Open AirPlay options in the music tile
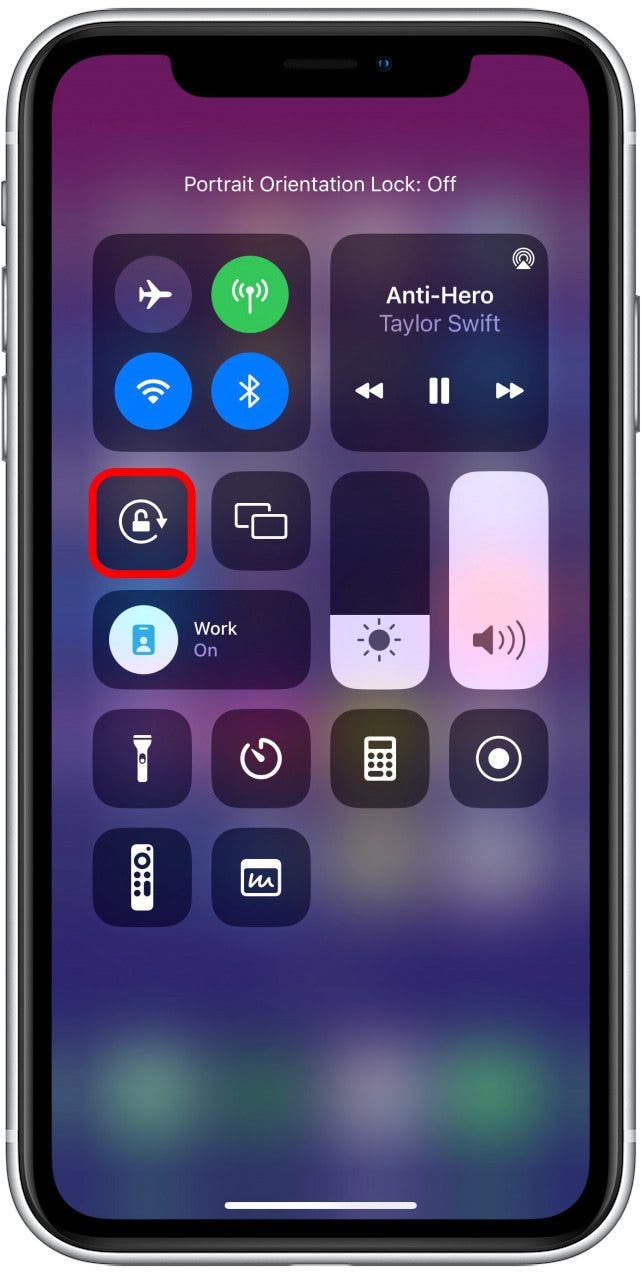 [x=522, y=260]
